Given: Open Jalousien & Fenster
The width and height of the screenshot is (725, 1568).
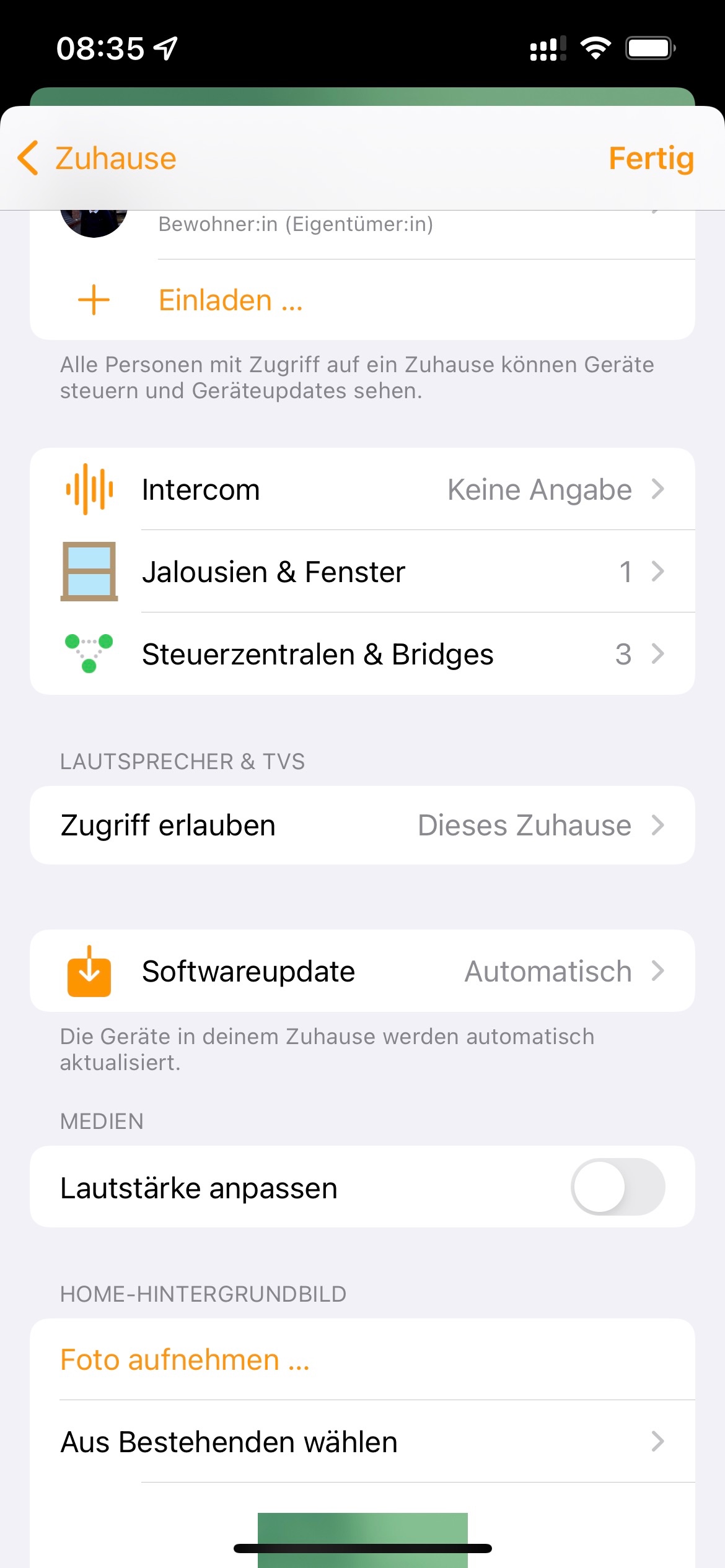Looking at the screenshot, I should (362, 572).
